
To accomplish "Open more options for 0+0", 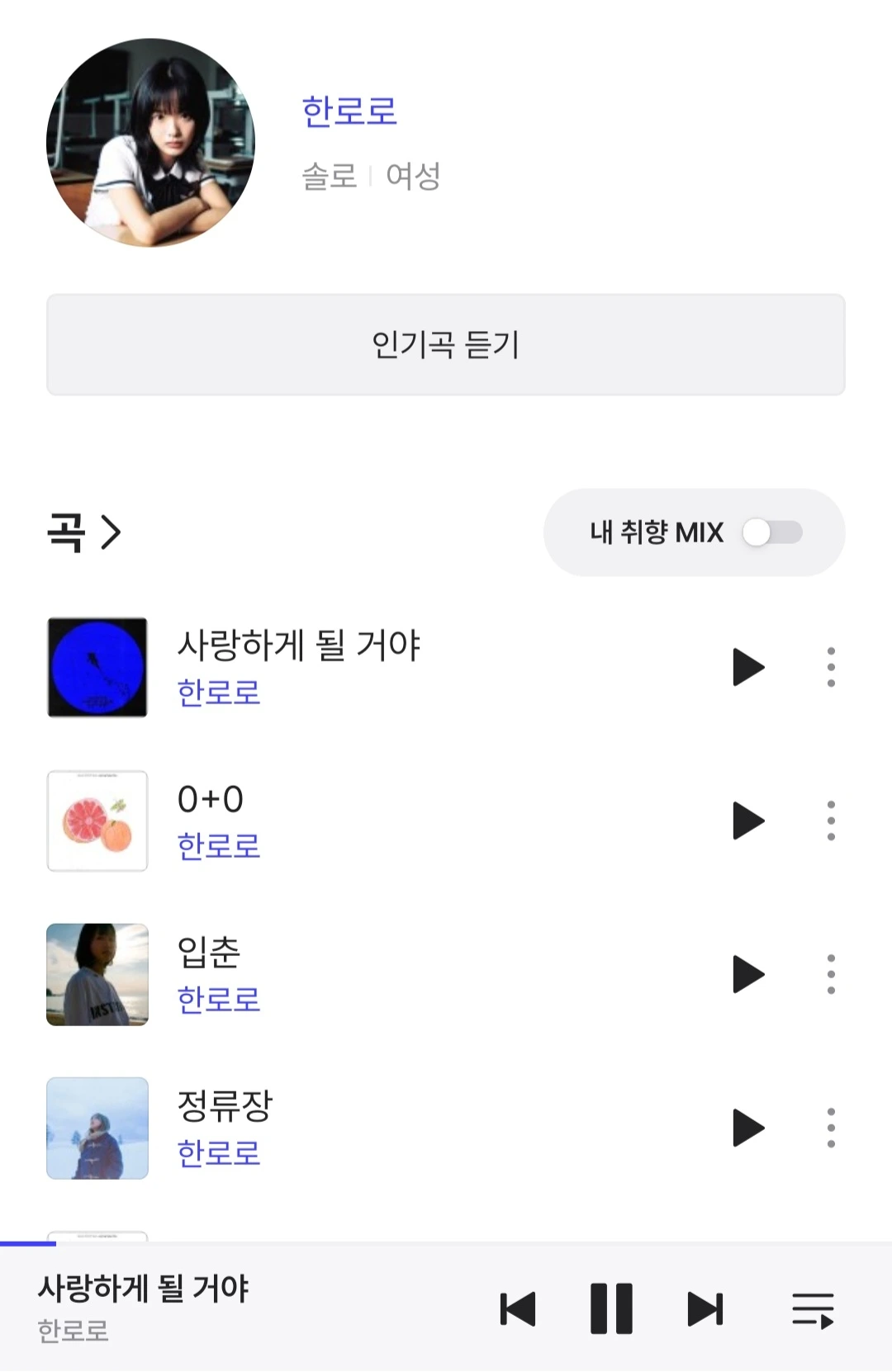I will point(831,821).
